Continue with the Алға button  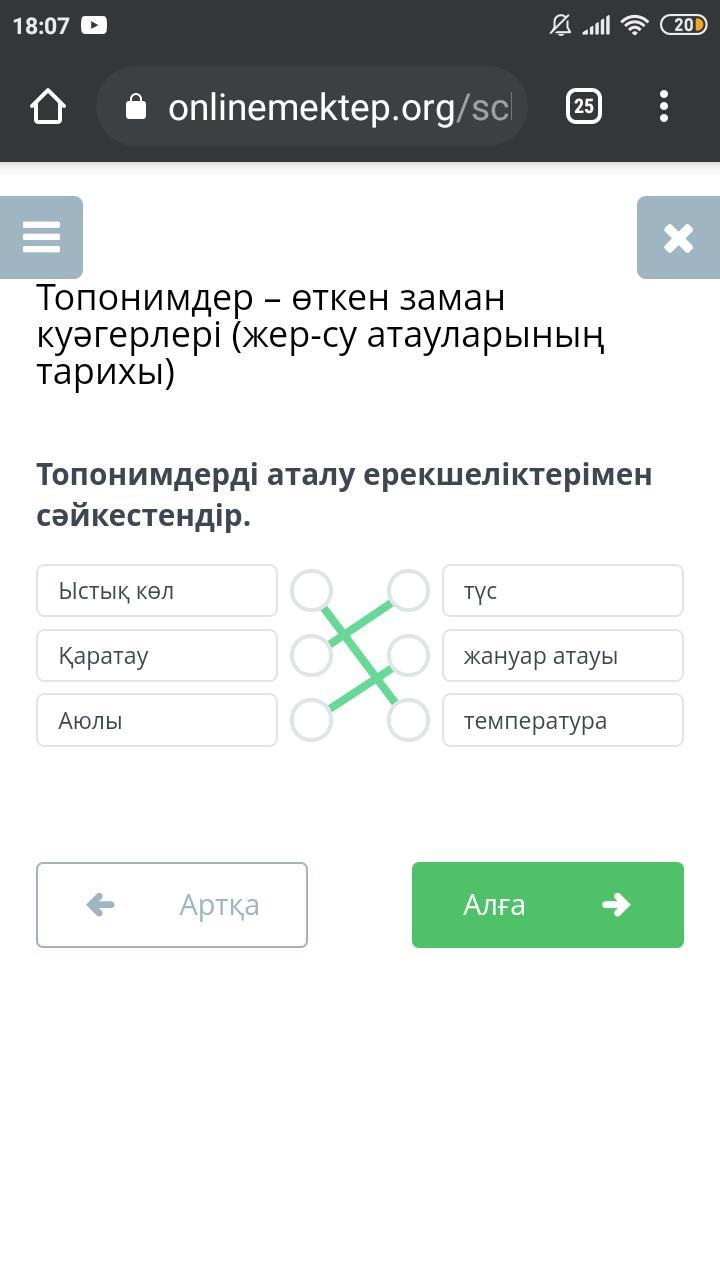click(548, 905)
